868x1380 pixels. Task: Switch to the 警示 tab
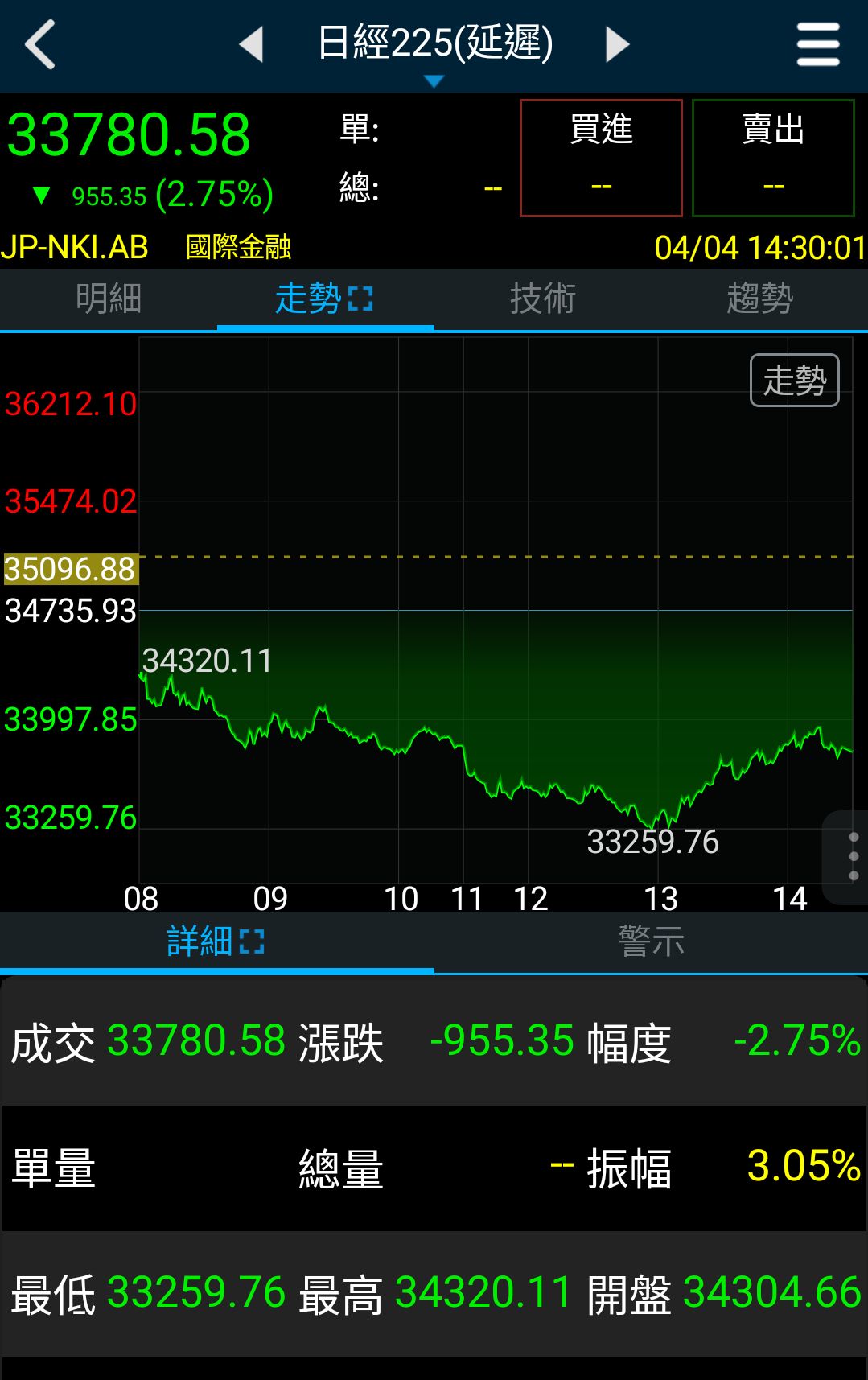click(x=651, y=941)
